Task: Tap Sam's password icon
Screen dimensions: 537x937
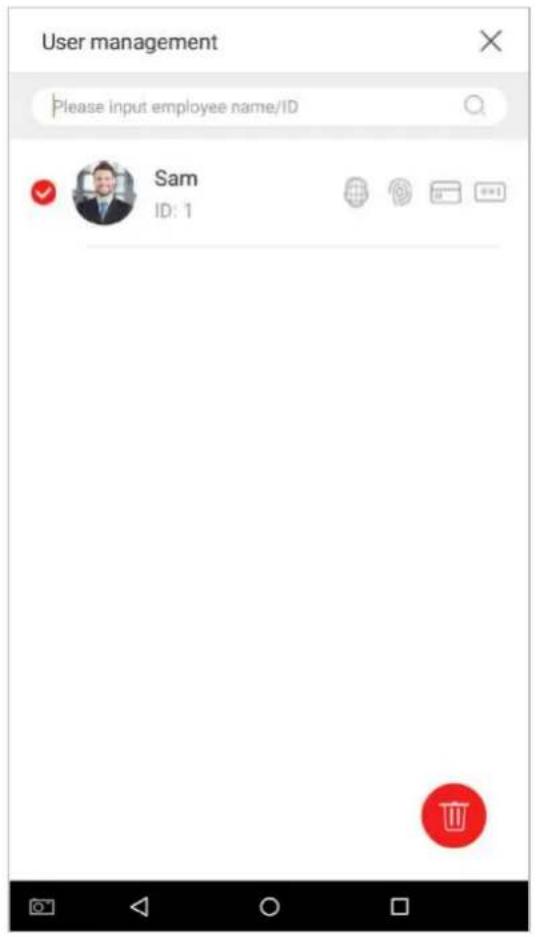Action: click(x=490, y=192)
